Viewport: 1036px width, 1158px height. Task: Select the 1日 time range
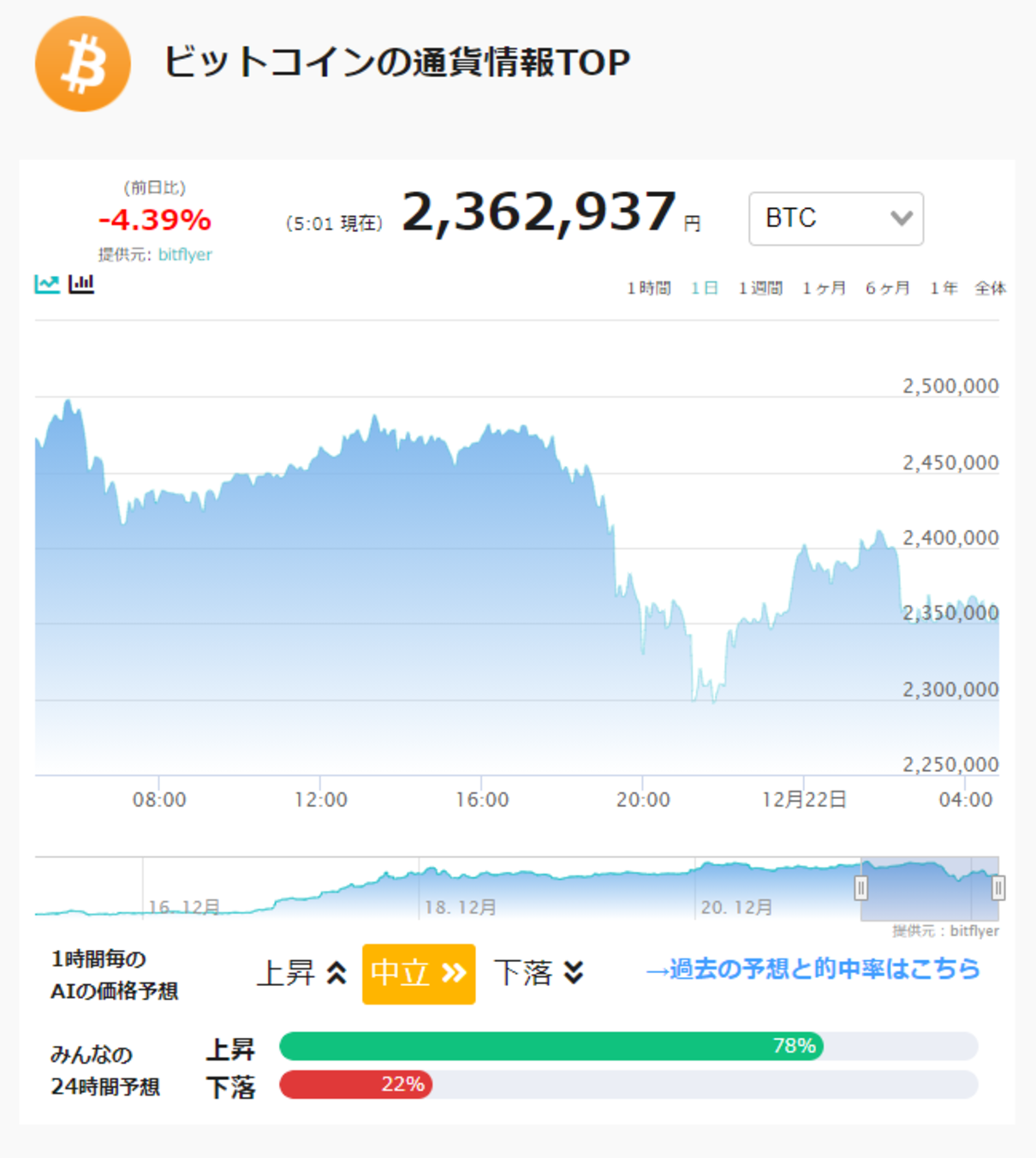(704, 288)
